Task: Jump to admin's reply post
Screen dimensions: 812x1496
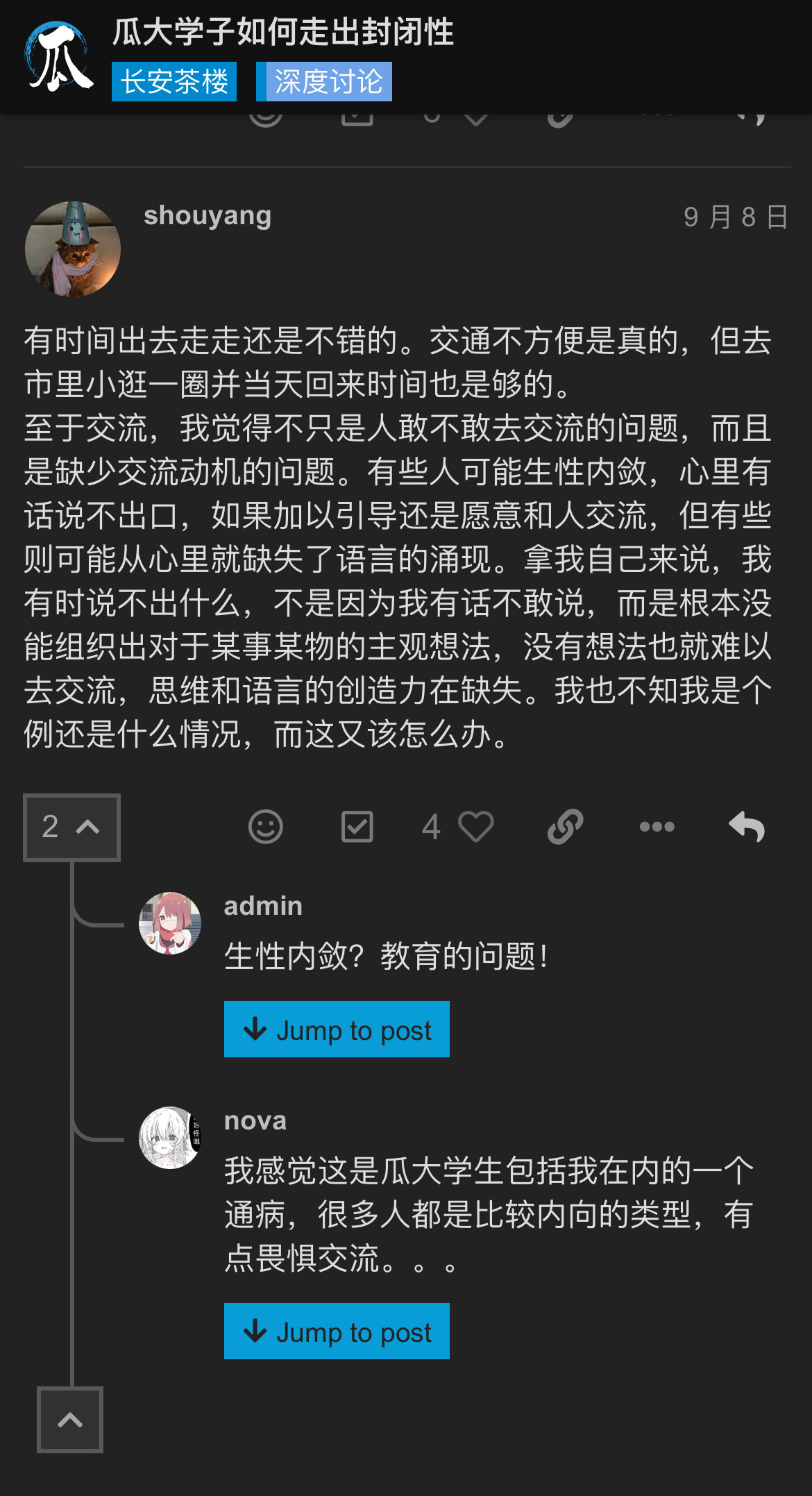Action: (x=337, y=1029)
